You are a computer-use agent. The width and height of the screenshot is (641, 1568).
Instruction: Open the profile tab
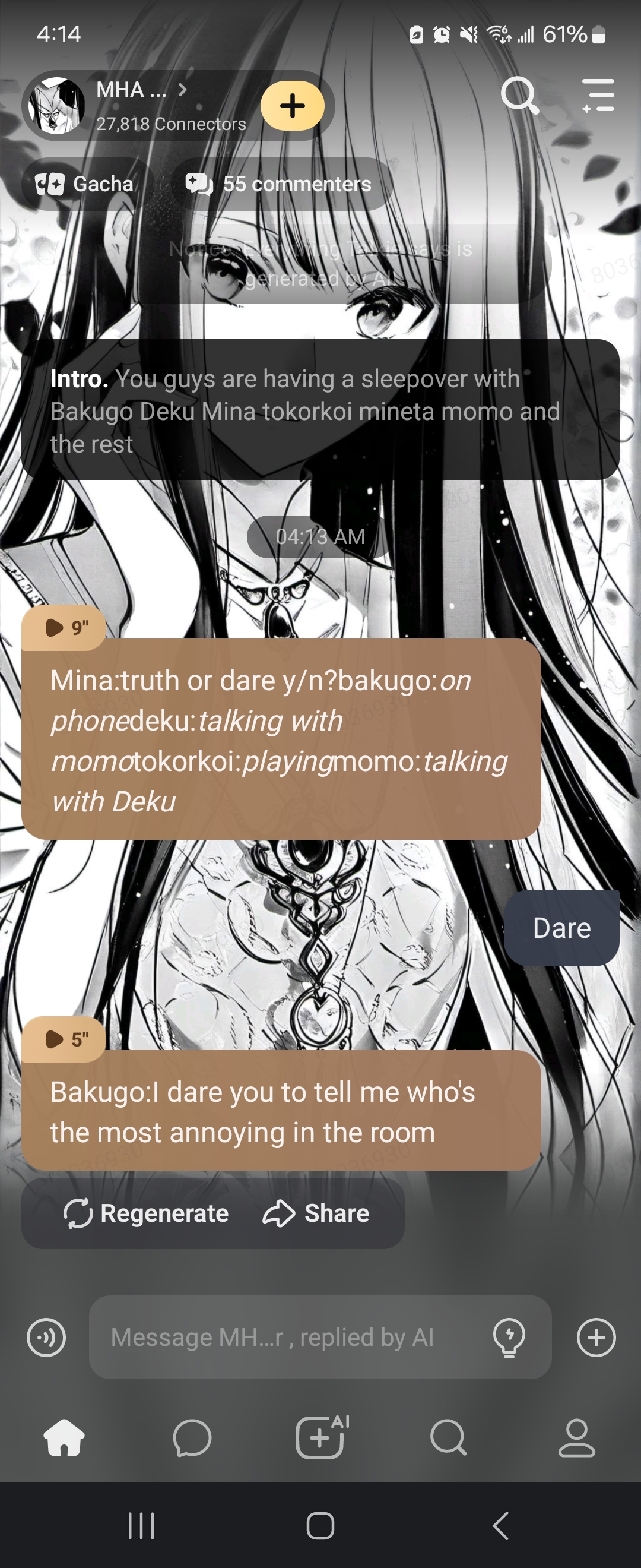(x=576, y=1438)
